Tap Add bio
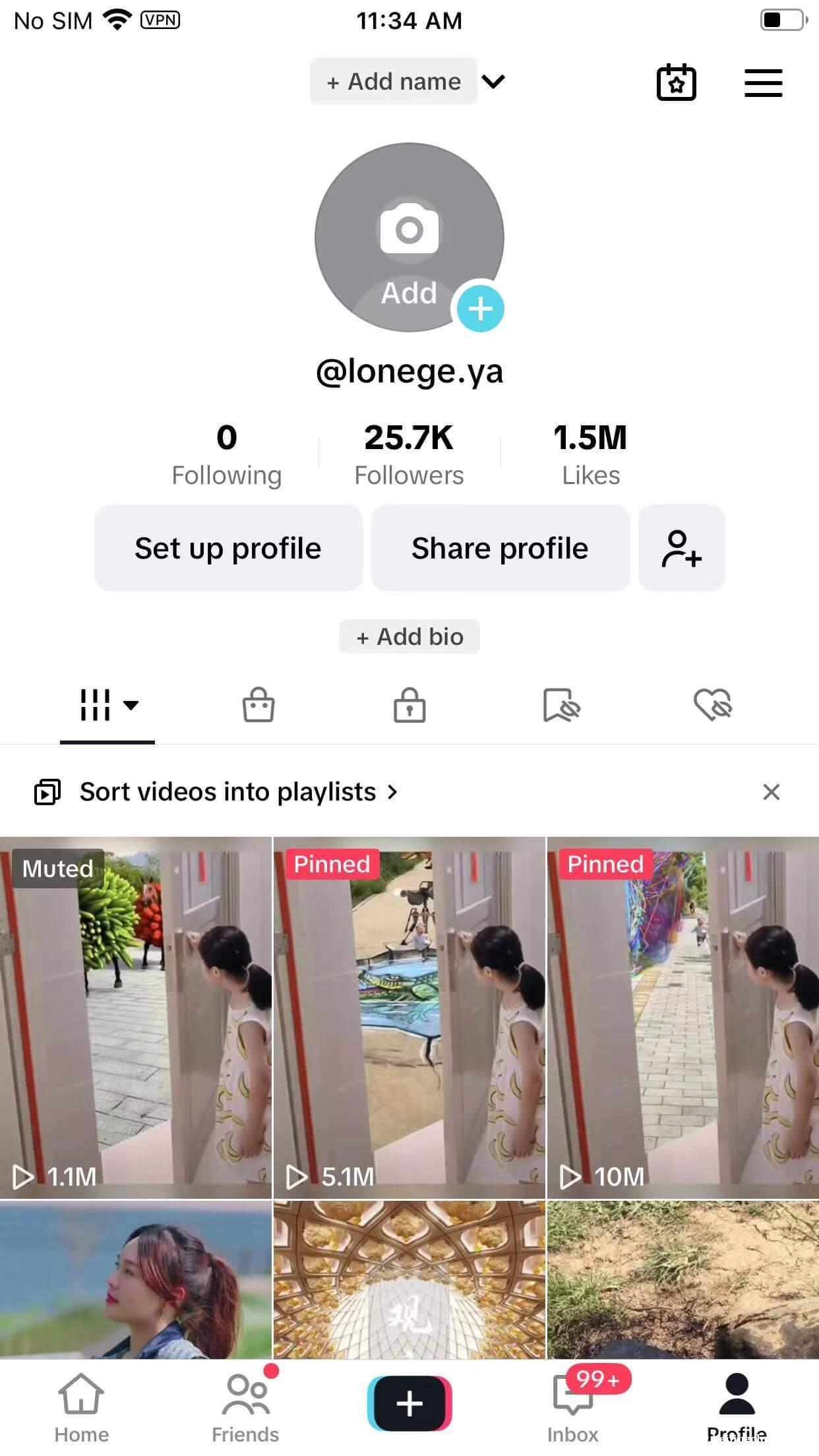 point(409,637)
